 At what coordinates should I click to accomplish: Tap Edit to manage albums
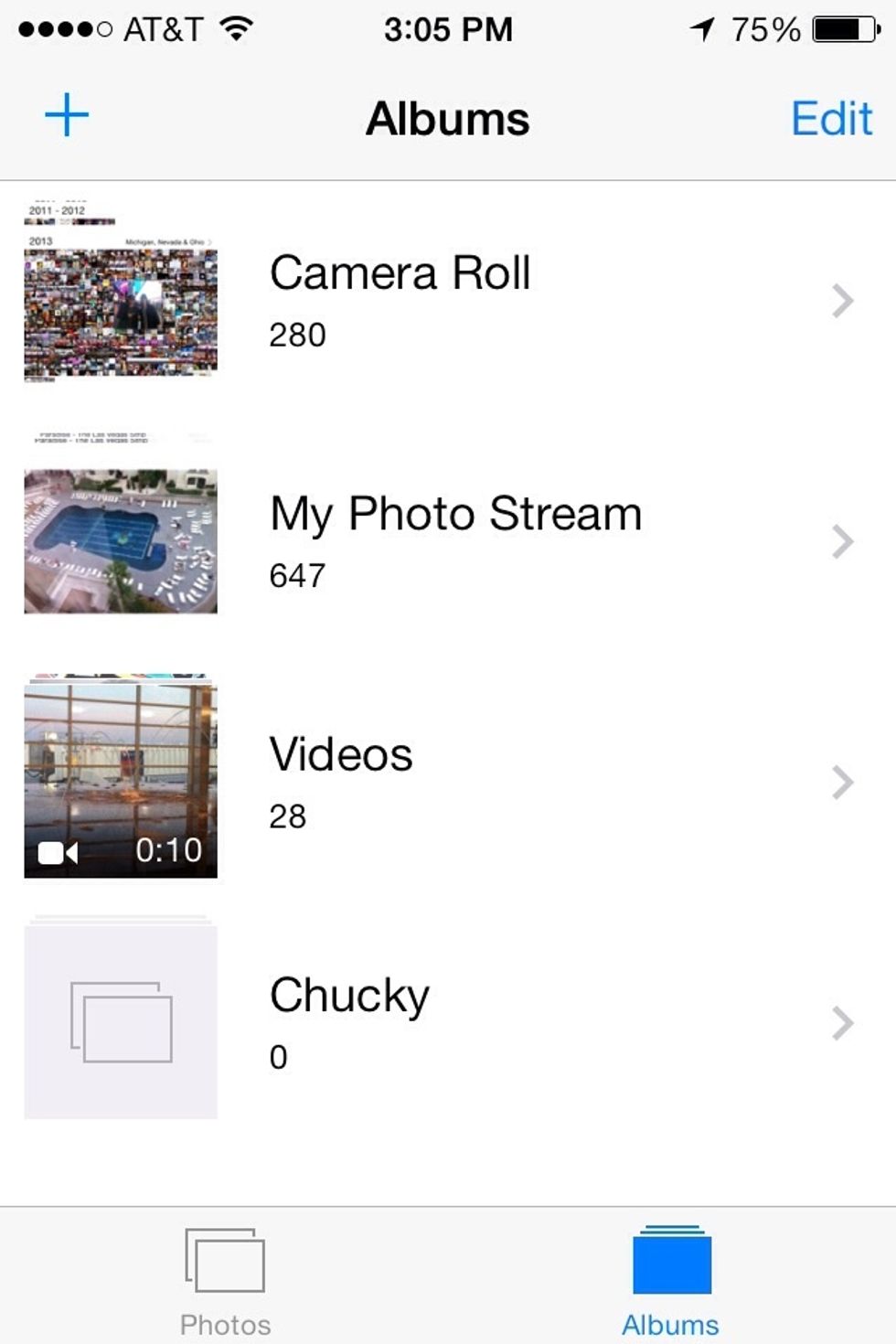tap(831, 119)
